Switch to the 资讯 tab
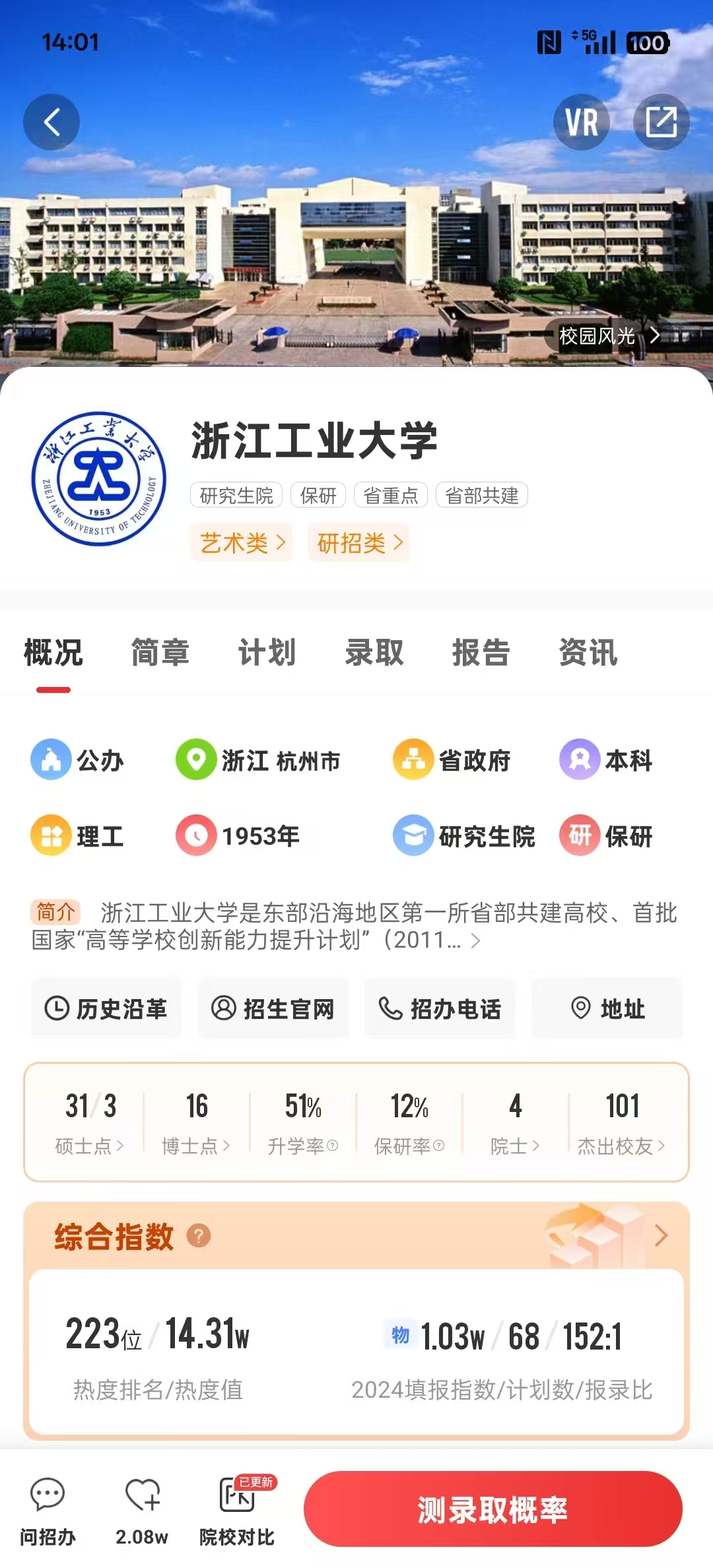The image size is (713, 1568). click(588, 653)
